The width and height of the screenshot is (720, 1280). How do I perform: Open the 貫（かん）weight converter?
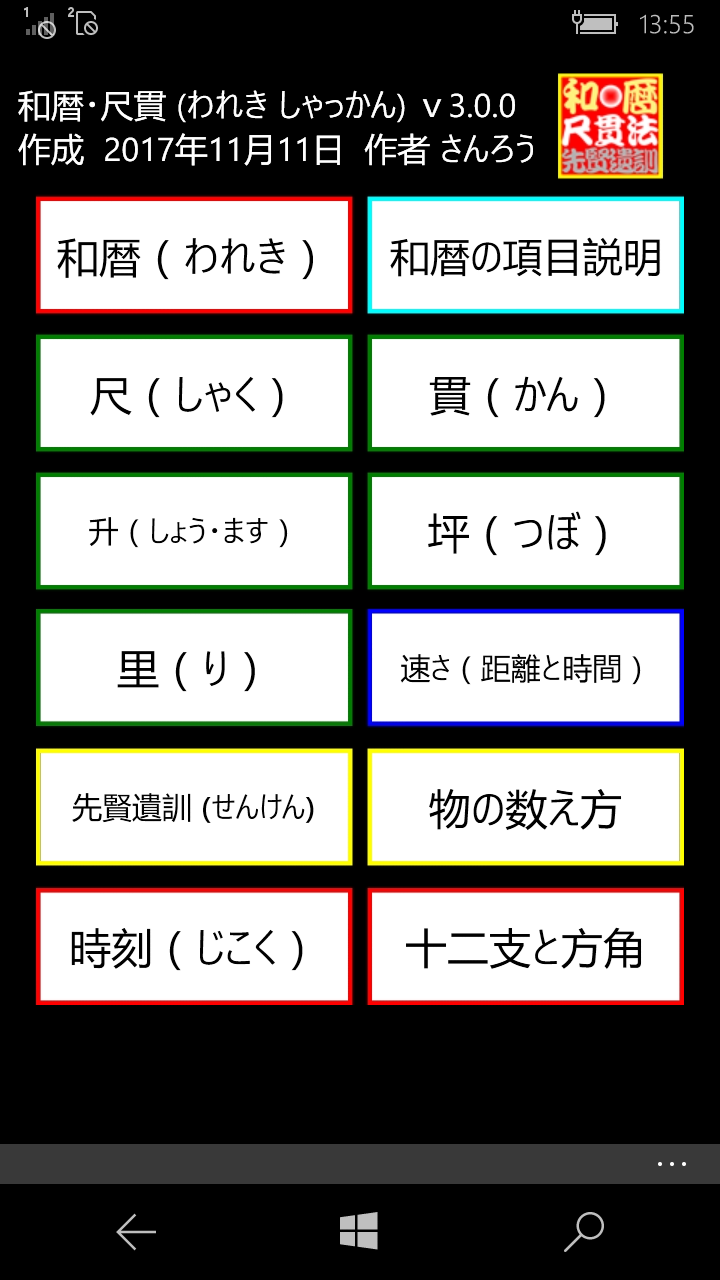click(525, 393)
